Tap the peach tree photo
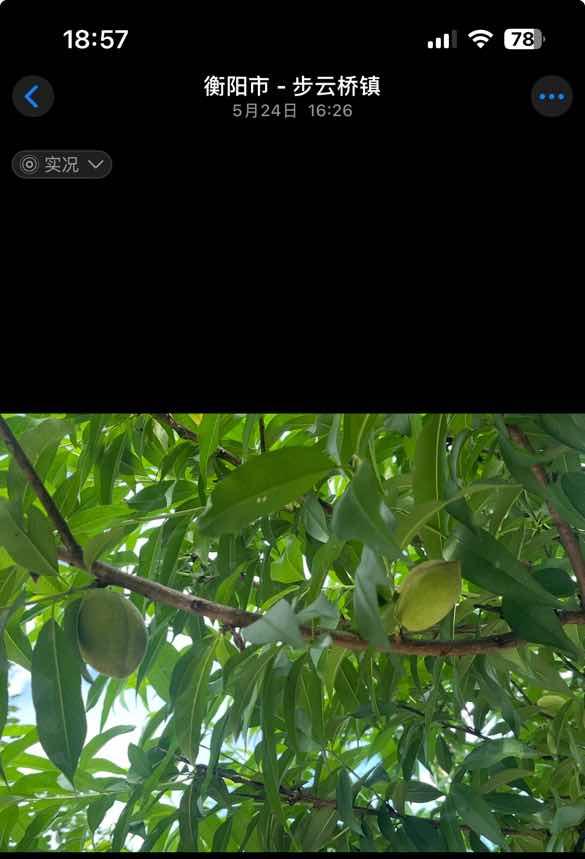 click(292, 632)
